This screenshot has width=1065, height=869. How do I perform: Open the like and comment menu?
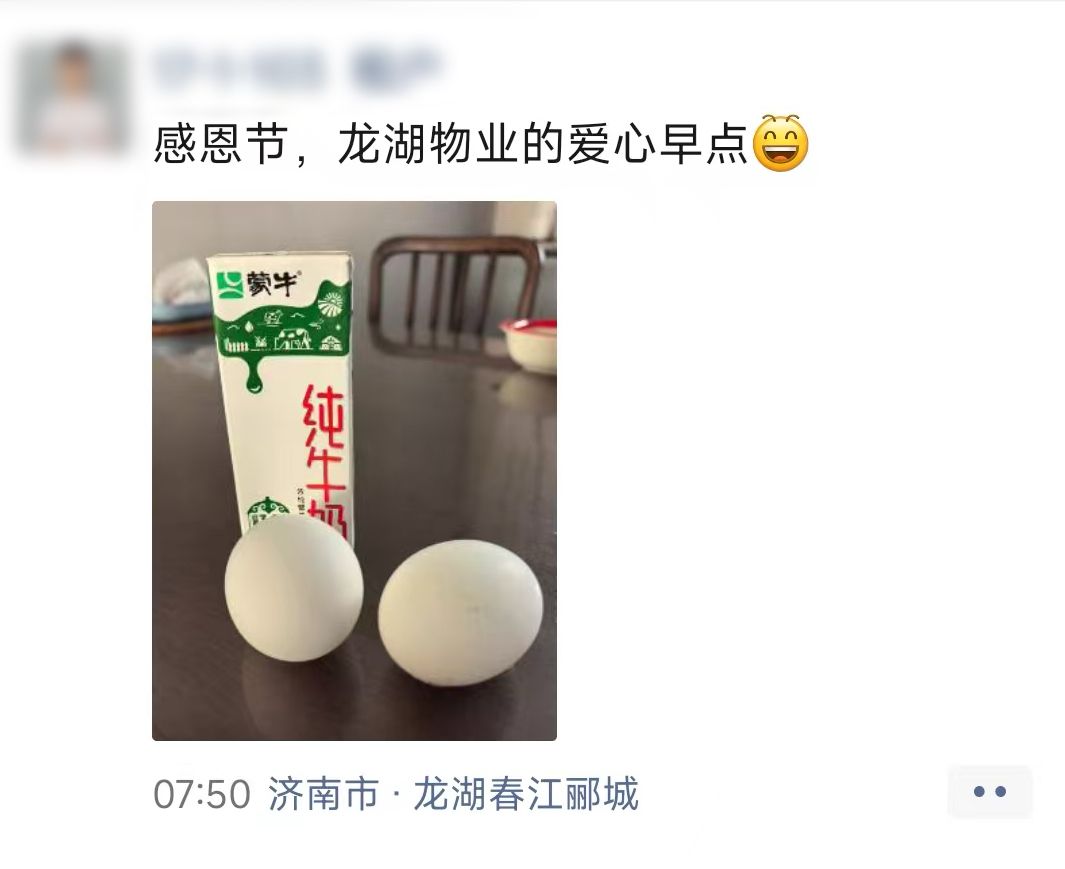pos(989,792)
